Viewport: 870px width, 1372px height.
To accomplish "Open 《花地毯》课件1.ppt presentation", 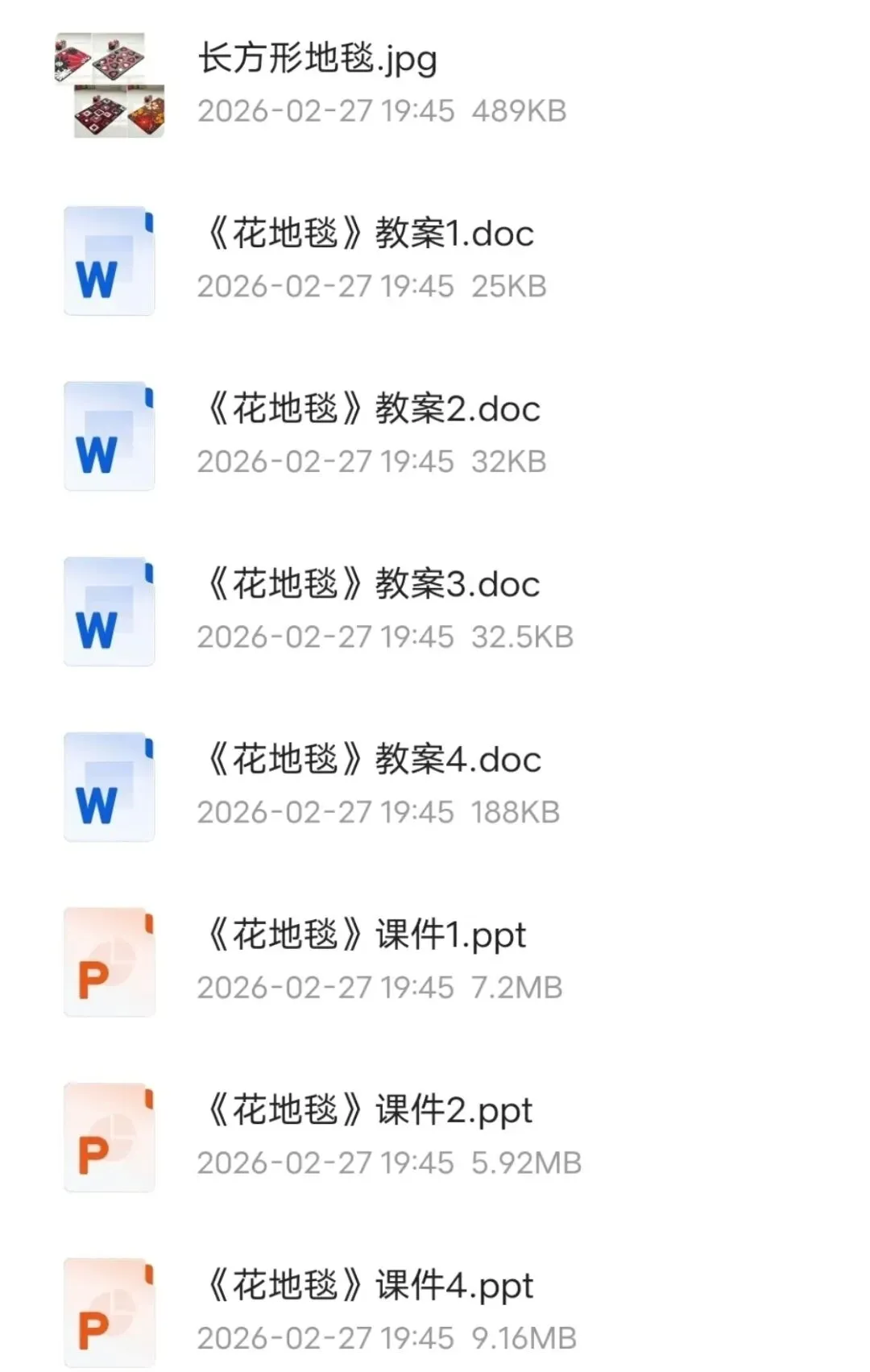I will (435, 962).
